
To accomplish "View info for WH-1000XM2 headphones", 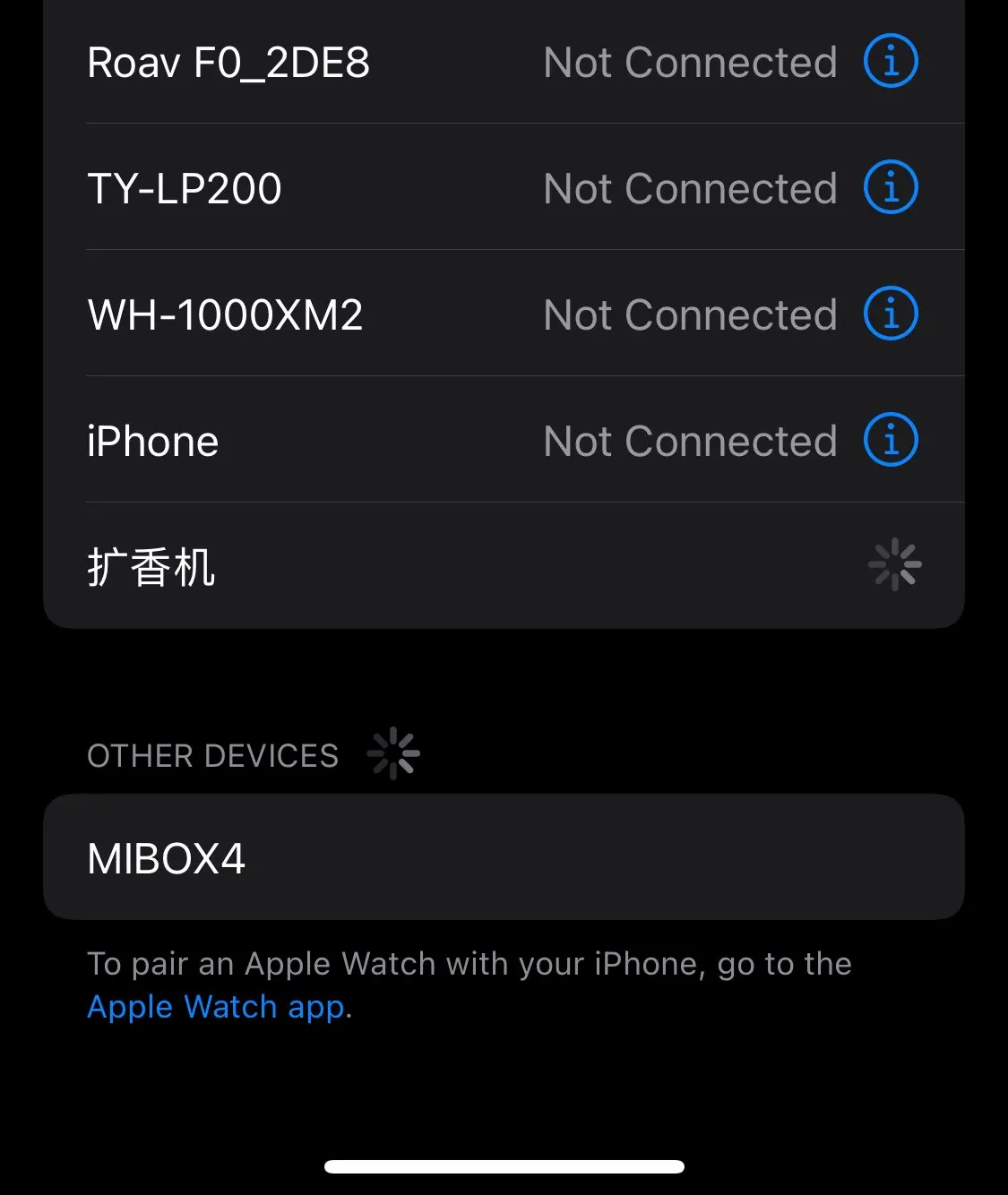I will click(890, 314).
